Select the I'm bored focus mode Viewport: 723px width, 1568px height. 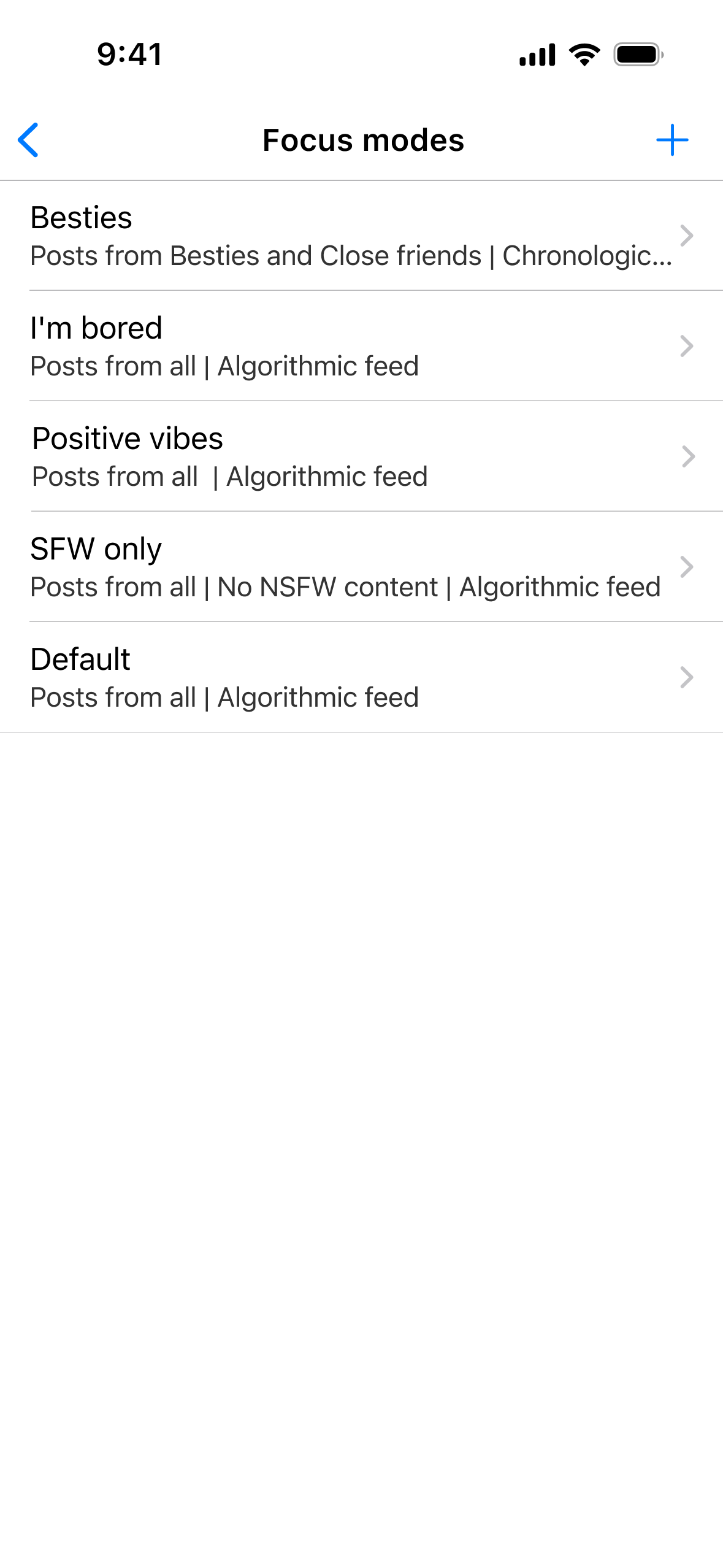point(361,347)
